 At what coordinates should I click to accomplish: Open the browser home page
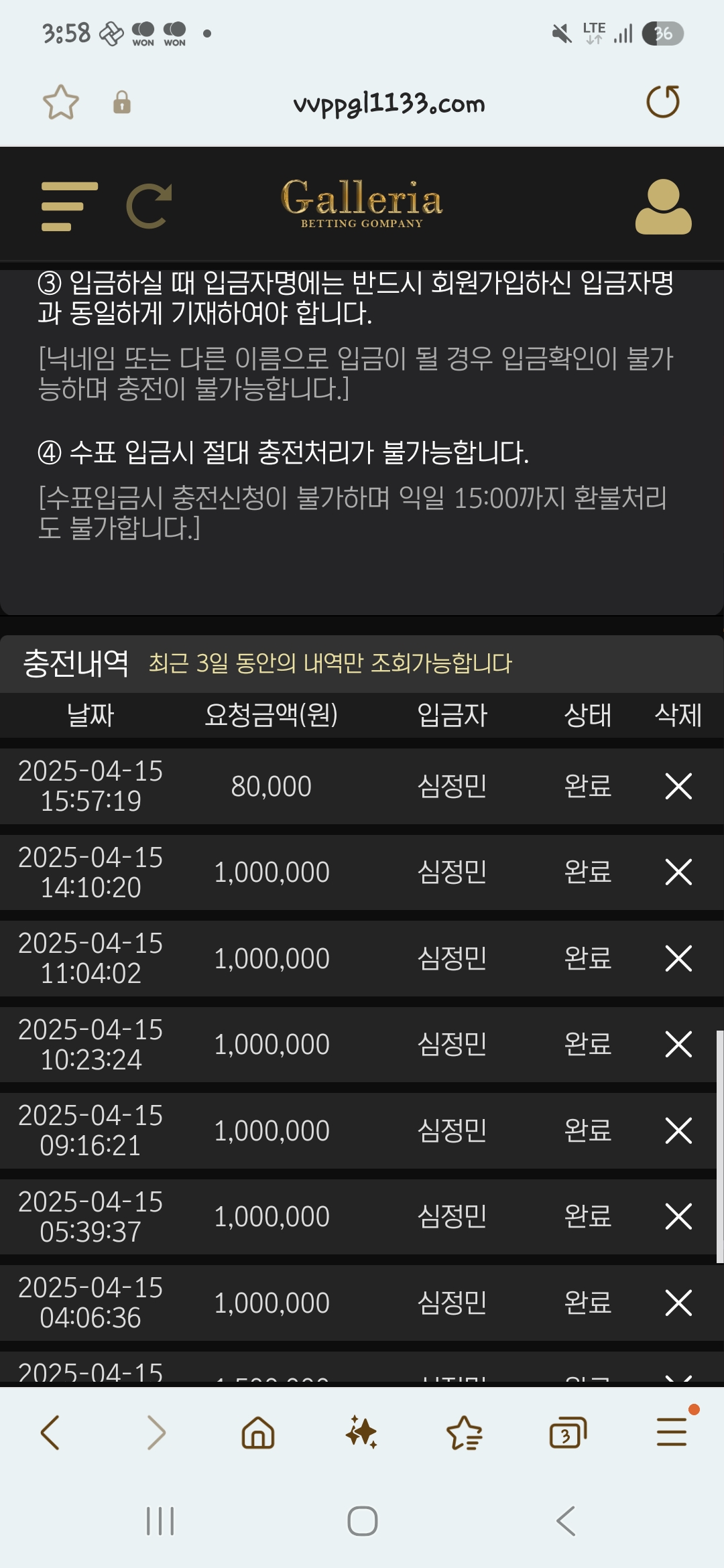click(x=258, y=1433)
